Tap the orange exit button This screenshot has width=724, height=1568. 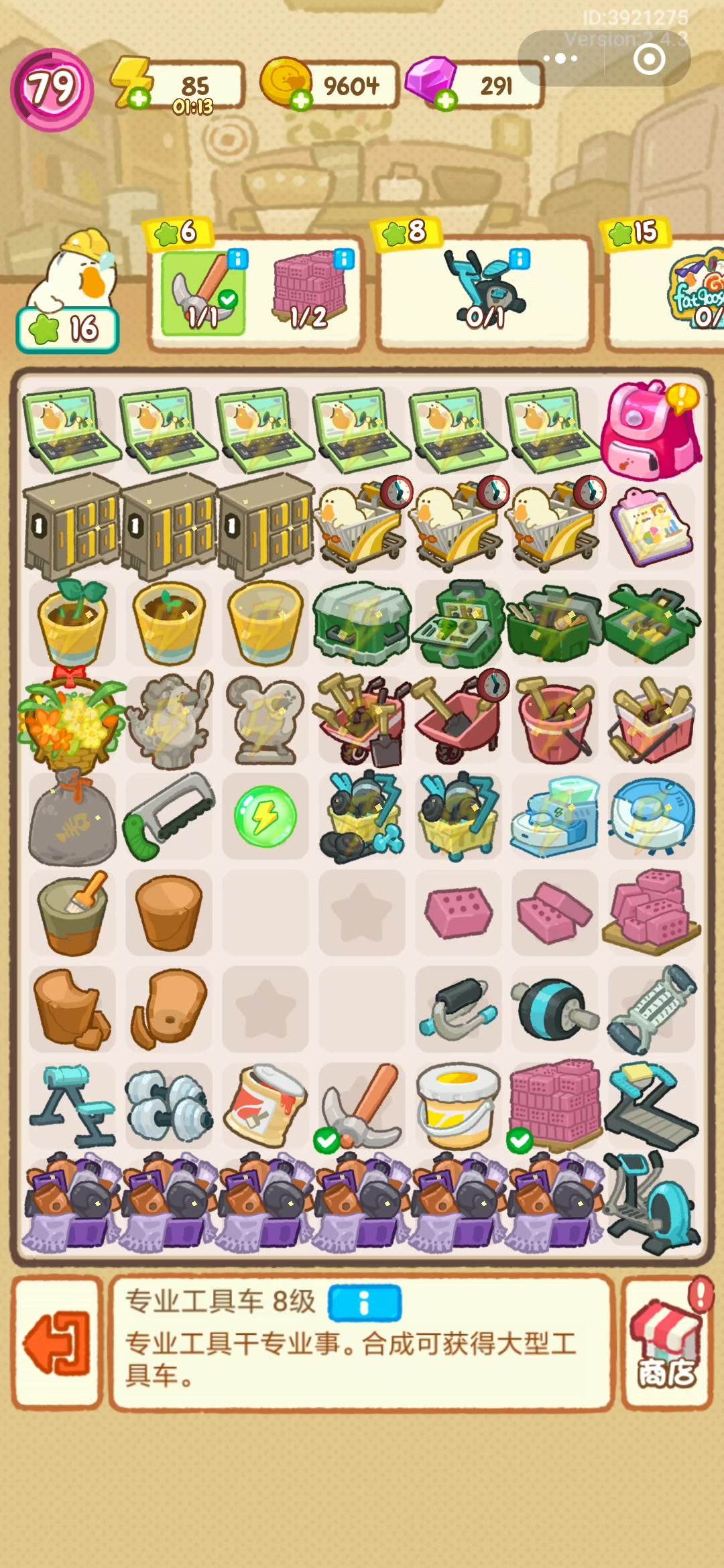(x=57, y=1343)
